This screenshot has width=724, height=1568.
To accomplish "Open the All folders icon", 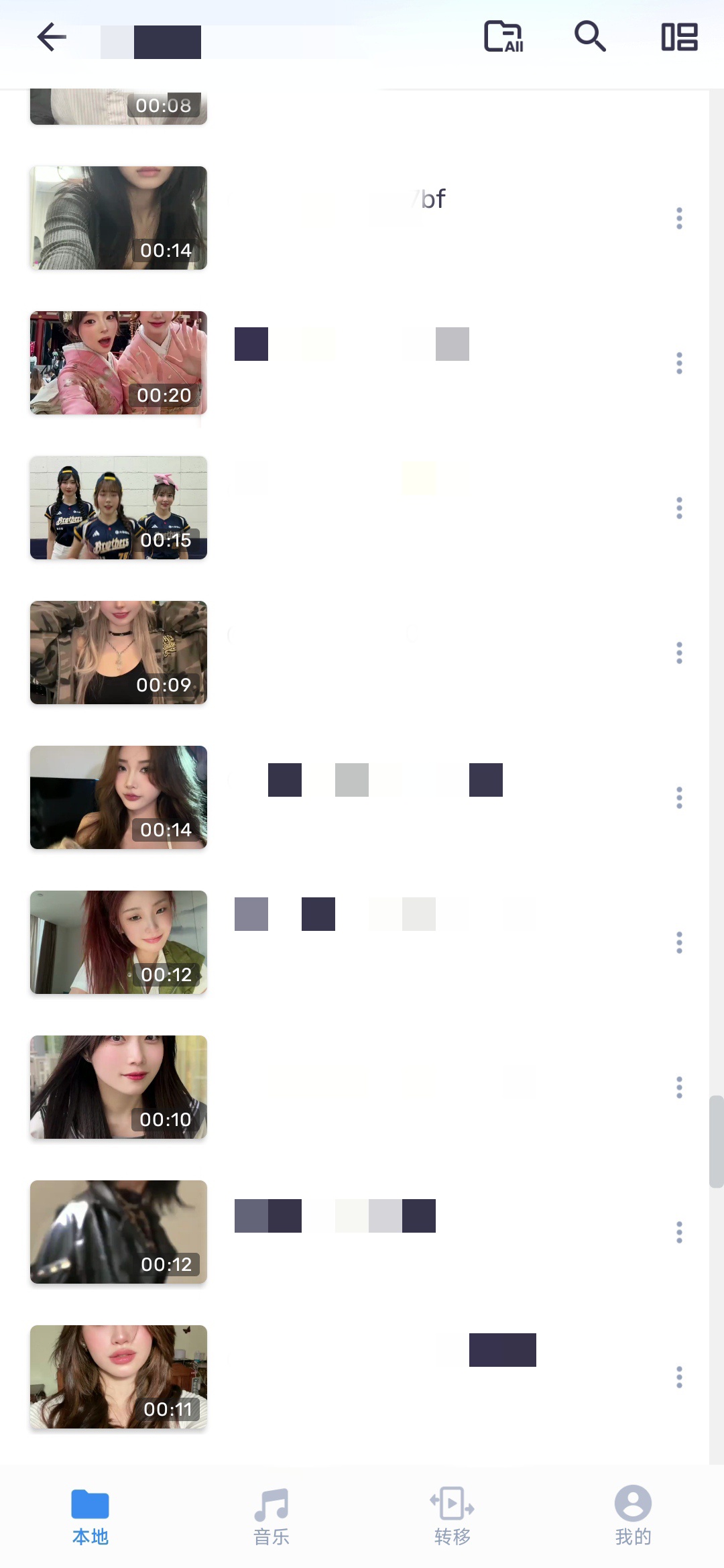I will [503, 37].
